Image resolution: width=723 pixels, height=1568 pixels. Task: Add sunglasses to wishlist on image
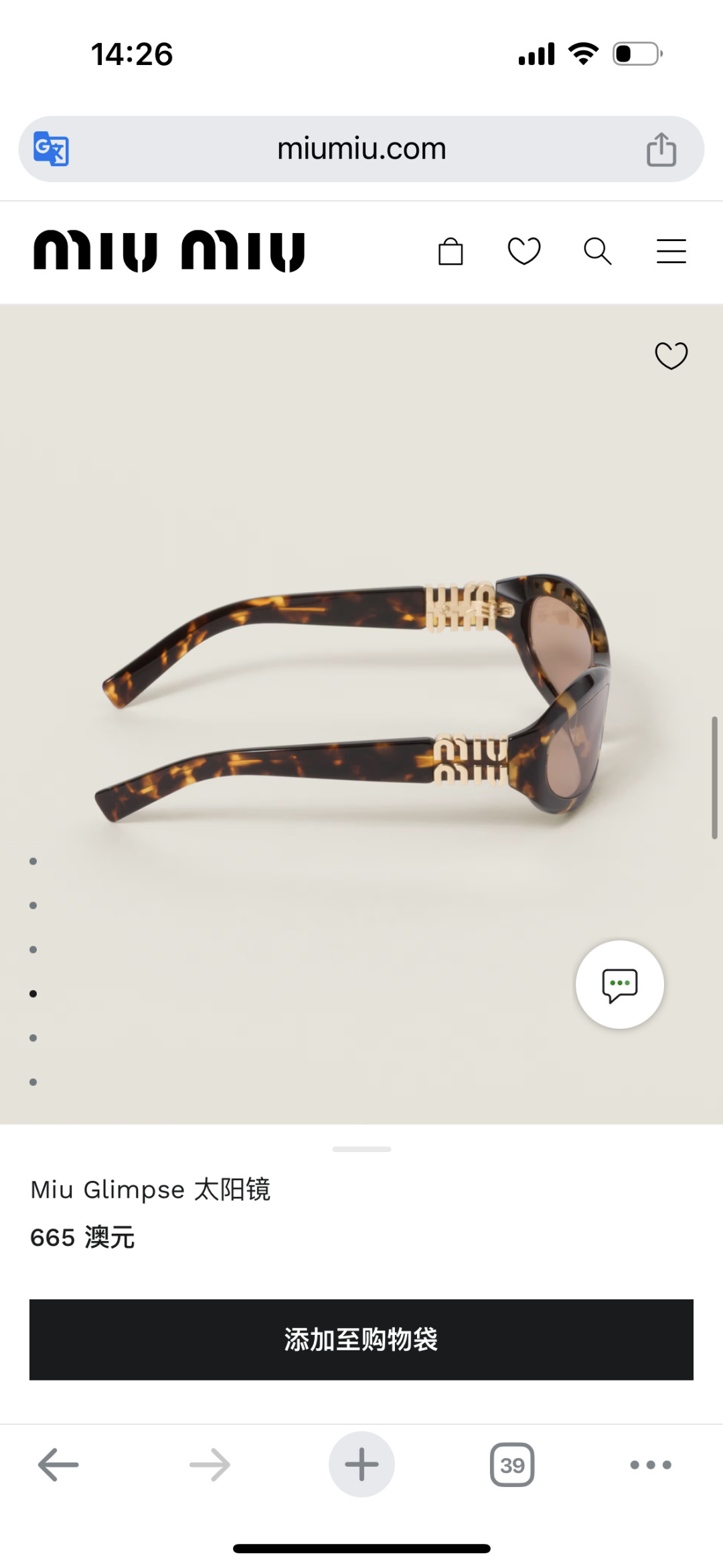pyautogui.click(x=671, y=356)
